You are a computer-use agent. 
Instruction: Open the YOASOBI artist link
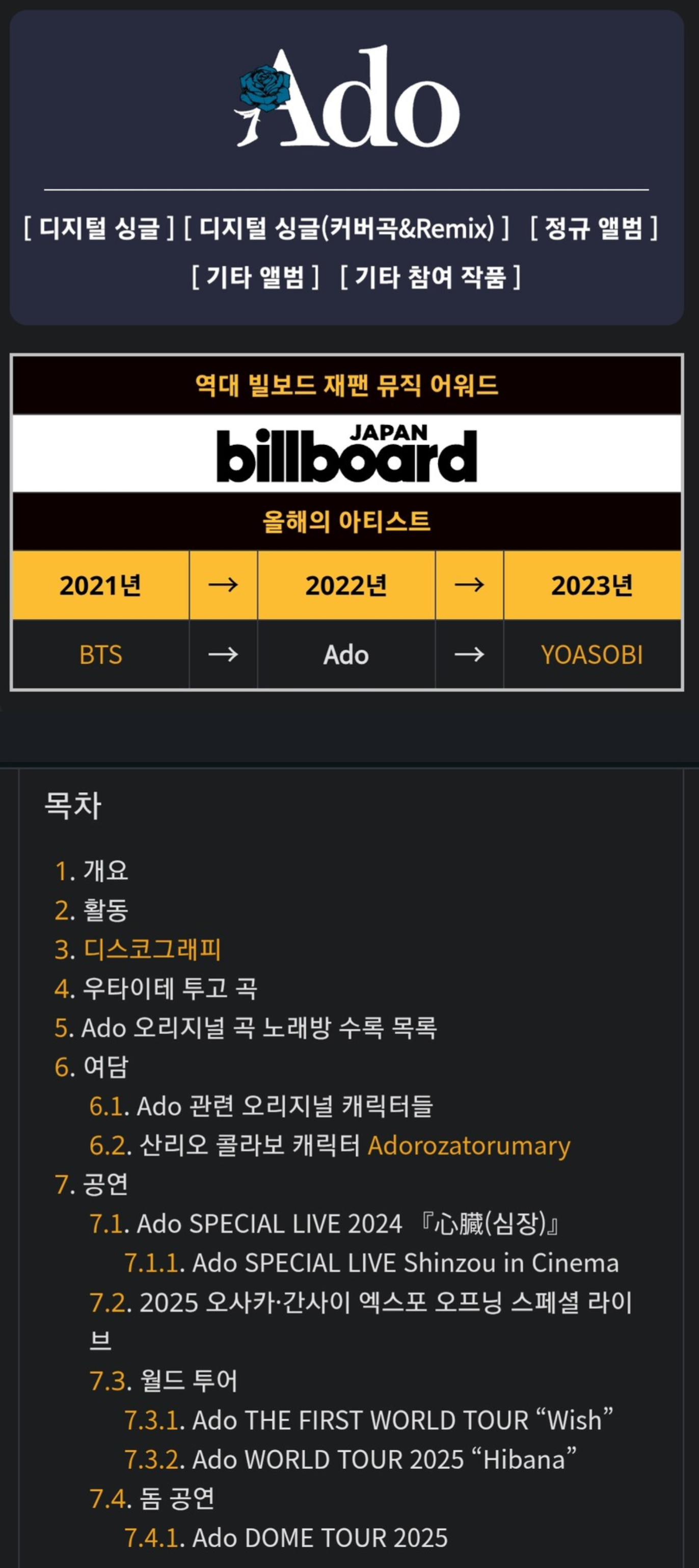click(x=592, y=655)
